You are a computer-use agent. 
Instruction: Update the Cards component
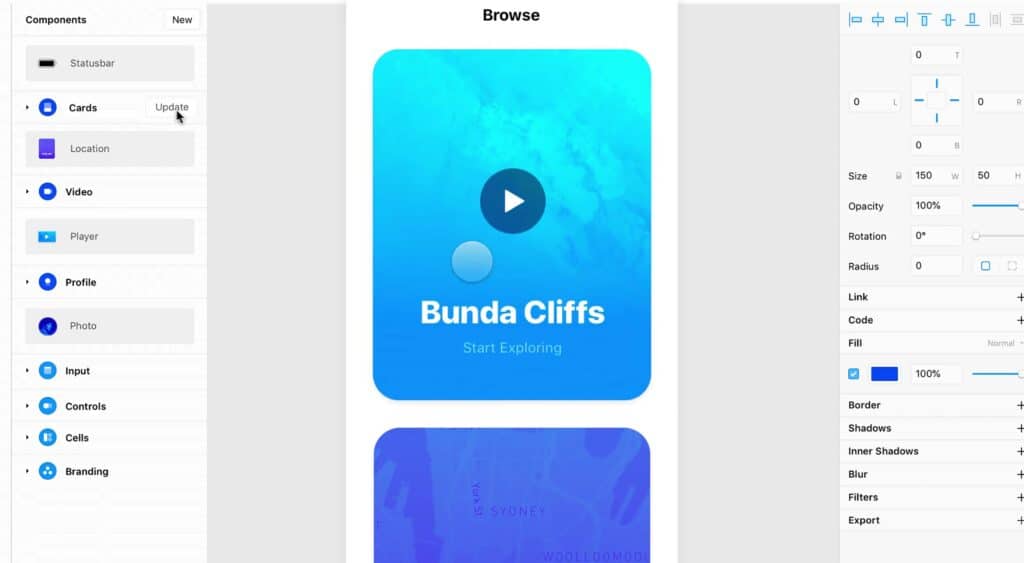pos(171,107)
